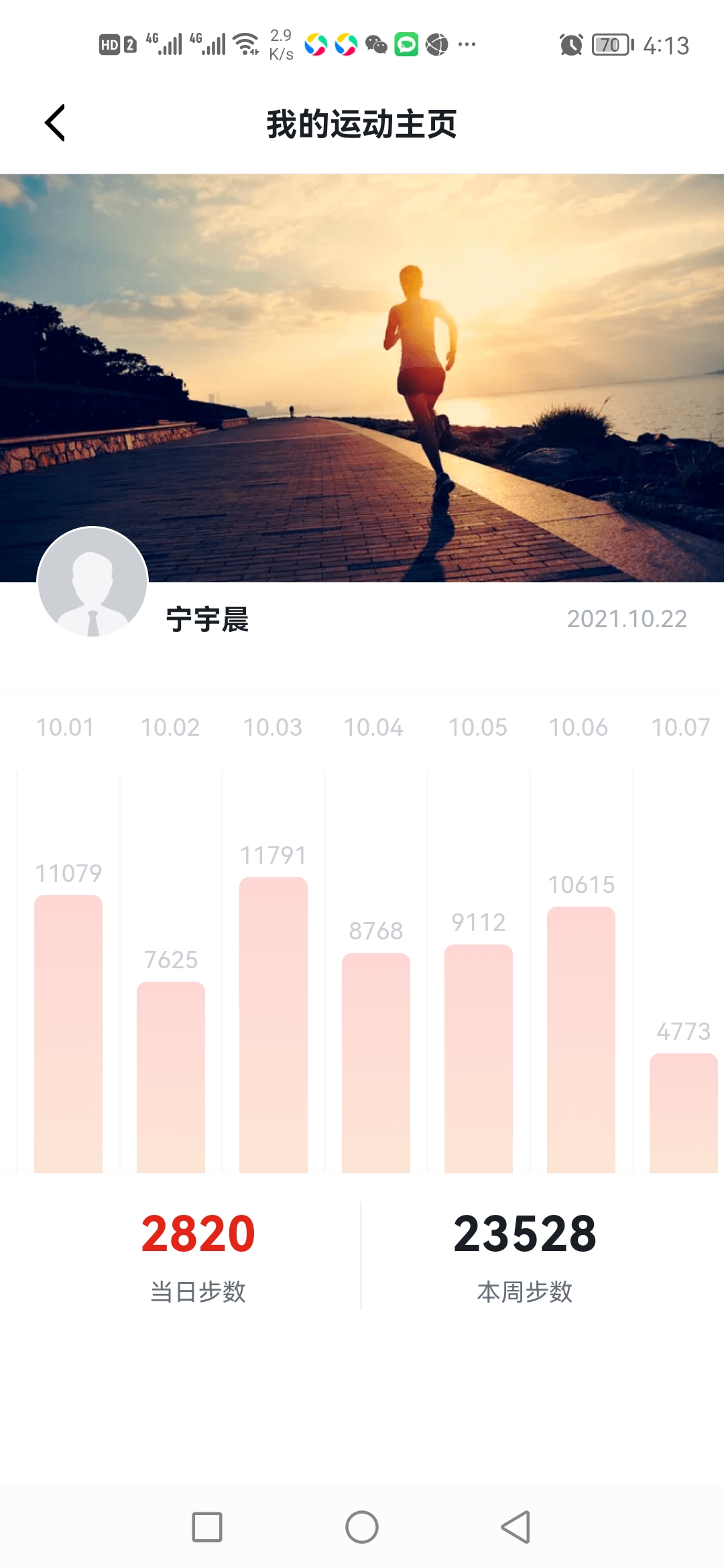Tap the system home button

362,1527
